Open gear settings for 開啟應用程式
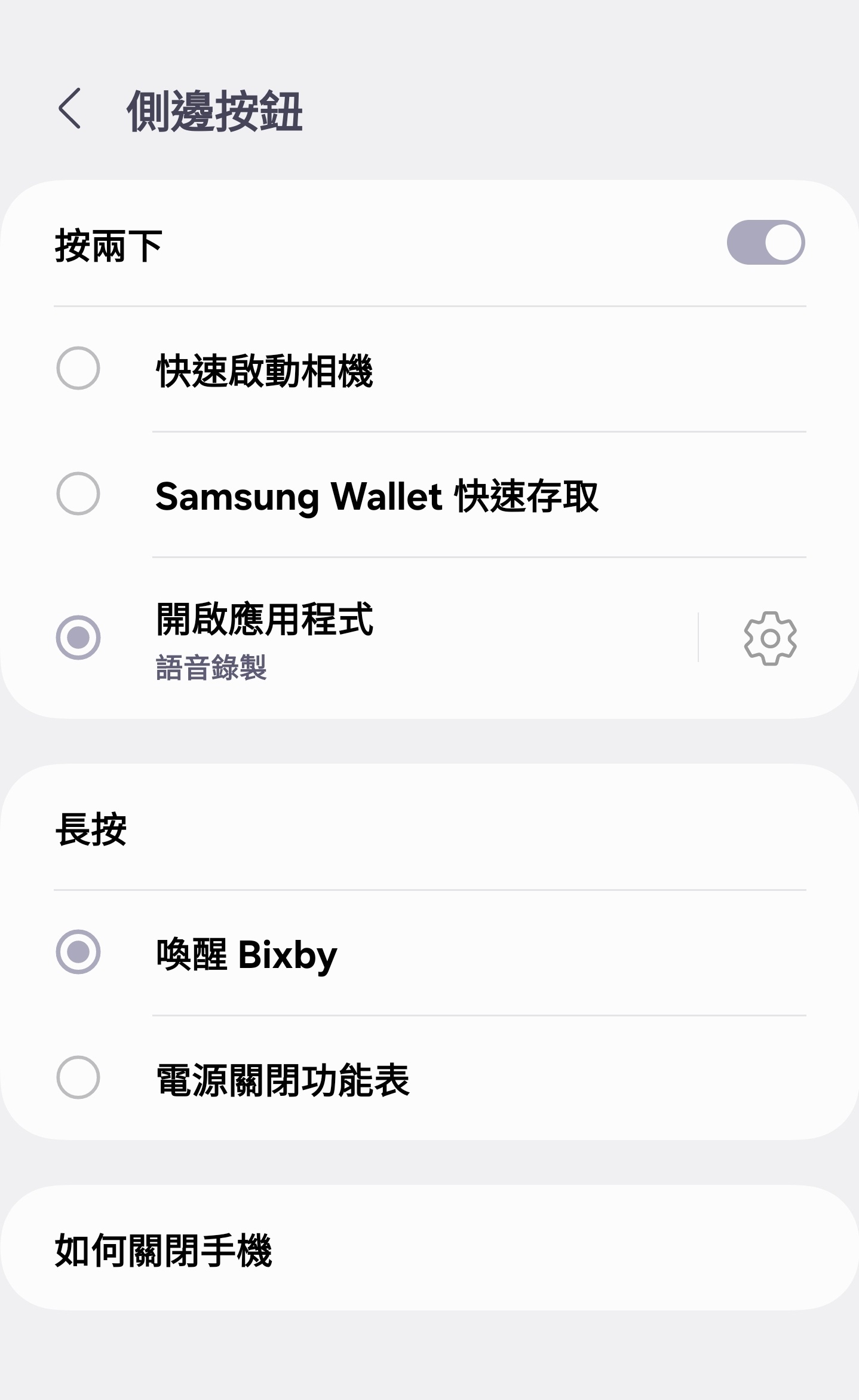This screenshot has height=1400, width=859. (770, 638)
